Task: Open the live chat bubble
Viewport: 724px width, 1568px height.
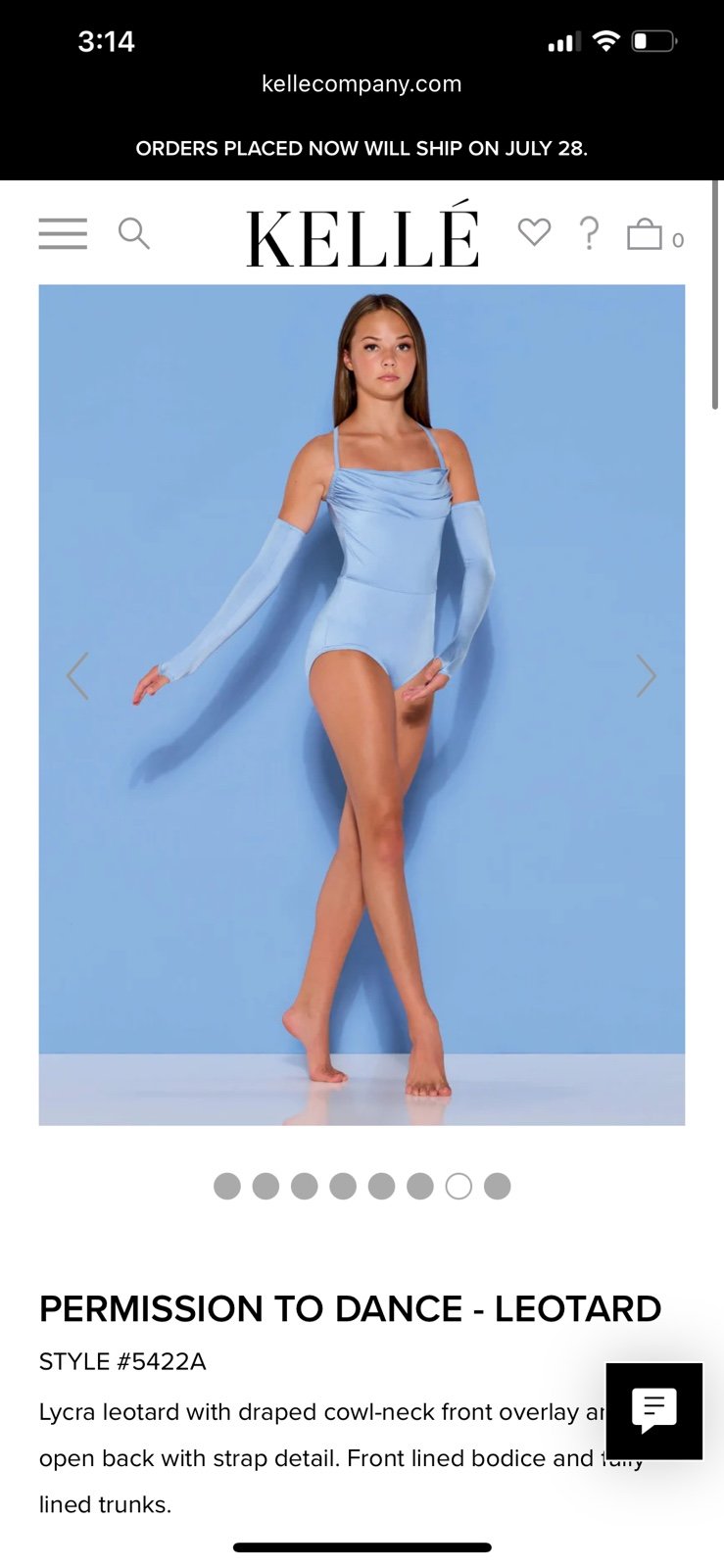Action: 654,1410
